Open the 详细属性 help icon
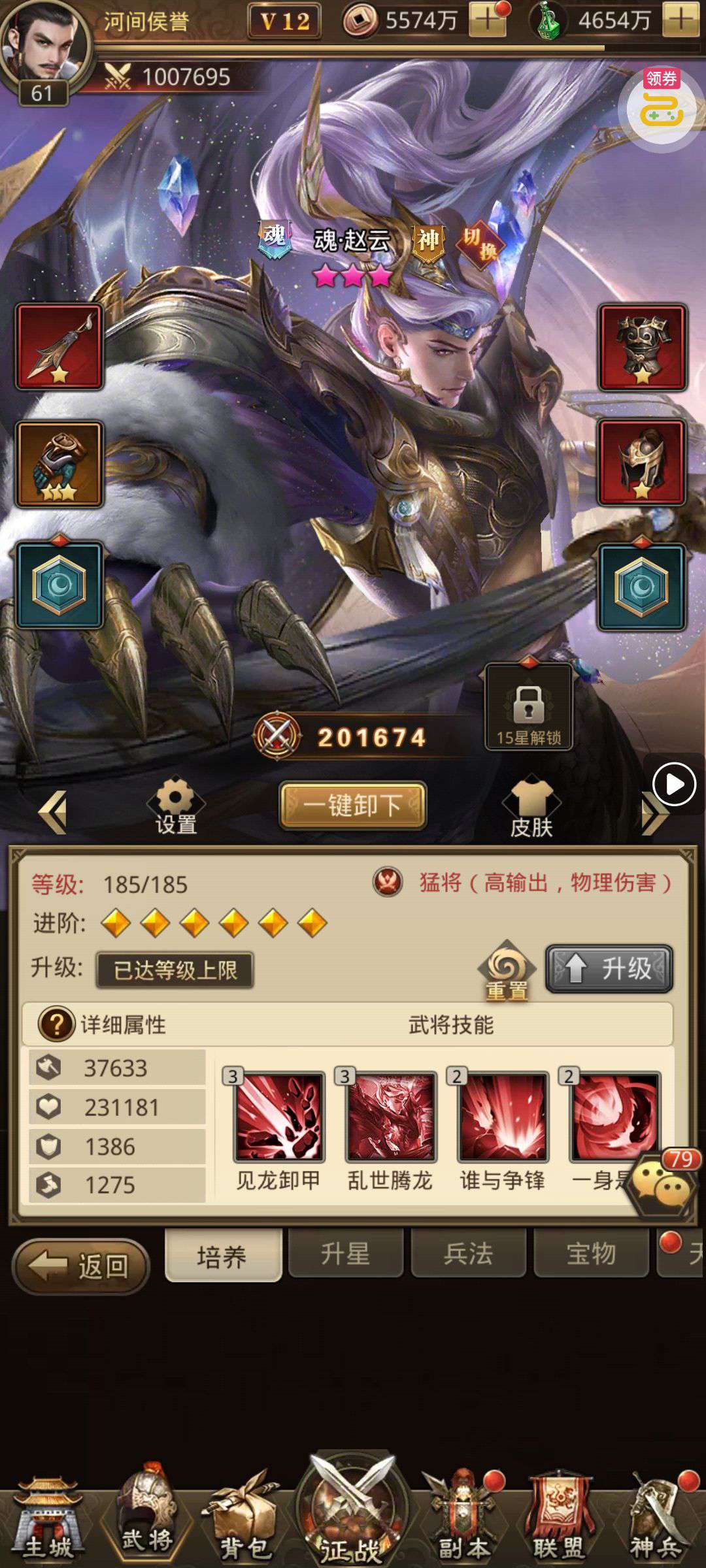 [x=57, y=1024]
